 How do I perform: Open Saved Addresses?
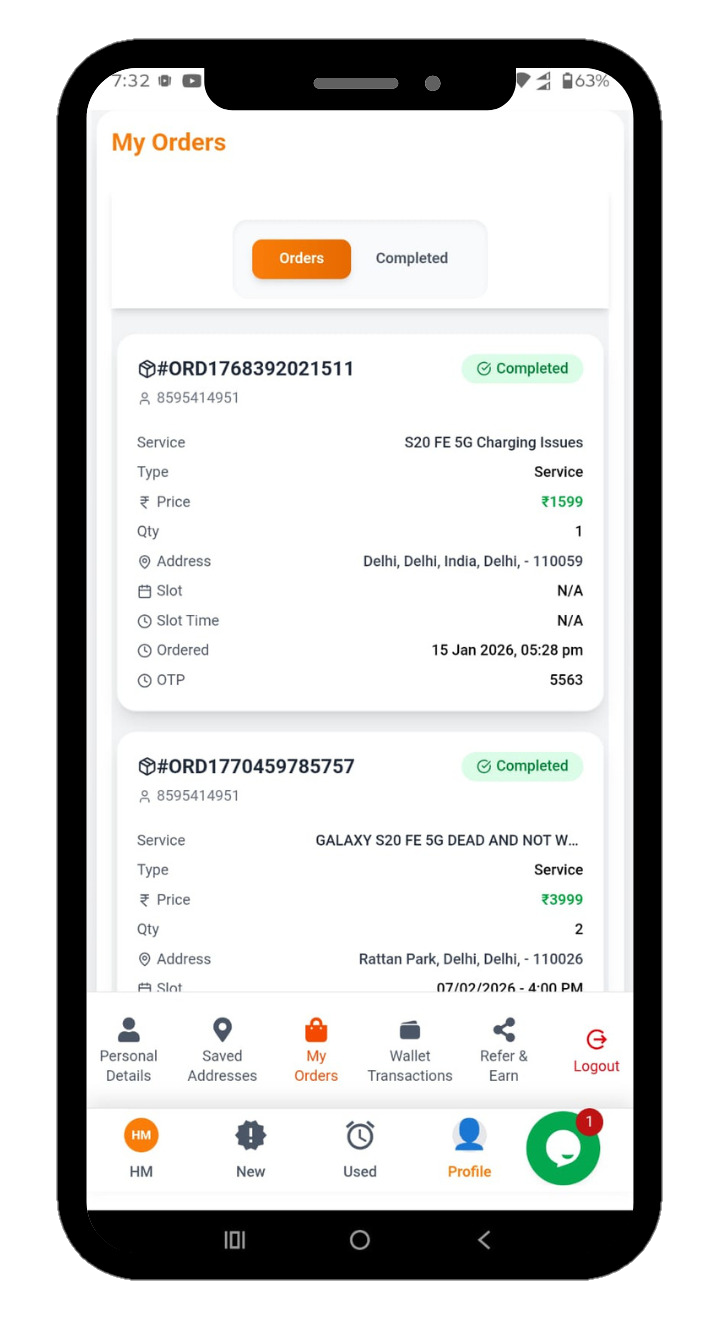[222, 1050]
